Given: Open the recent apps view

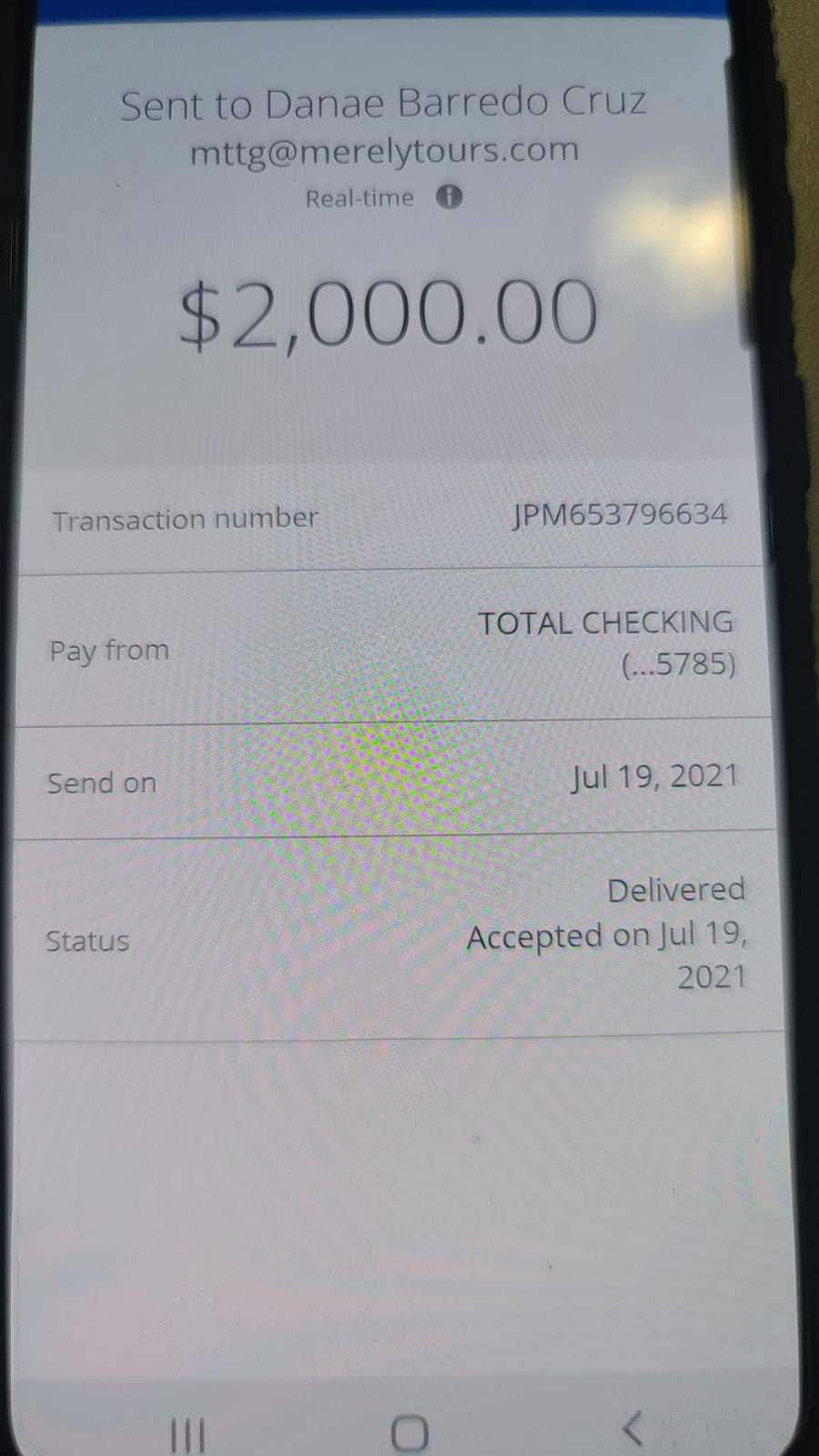Looking at the screenshot, I should [188, 1436].
